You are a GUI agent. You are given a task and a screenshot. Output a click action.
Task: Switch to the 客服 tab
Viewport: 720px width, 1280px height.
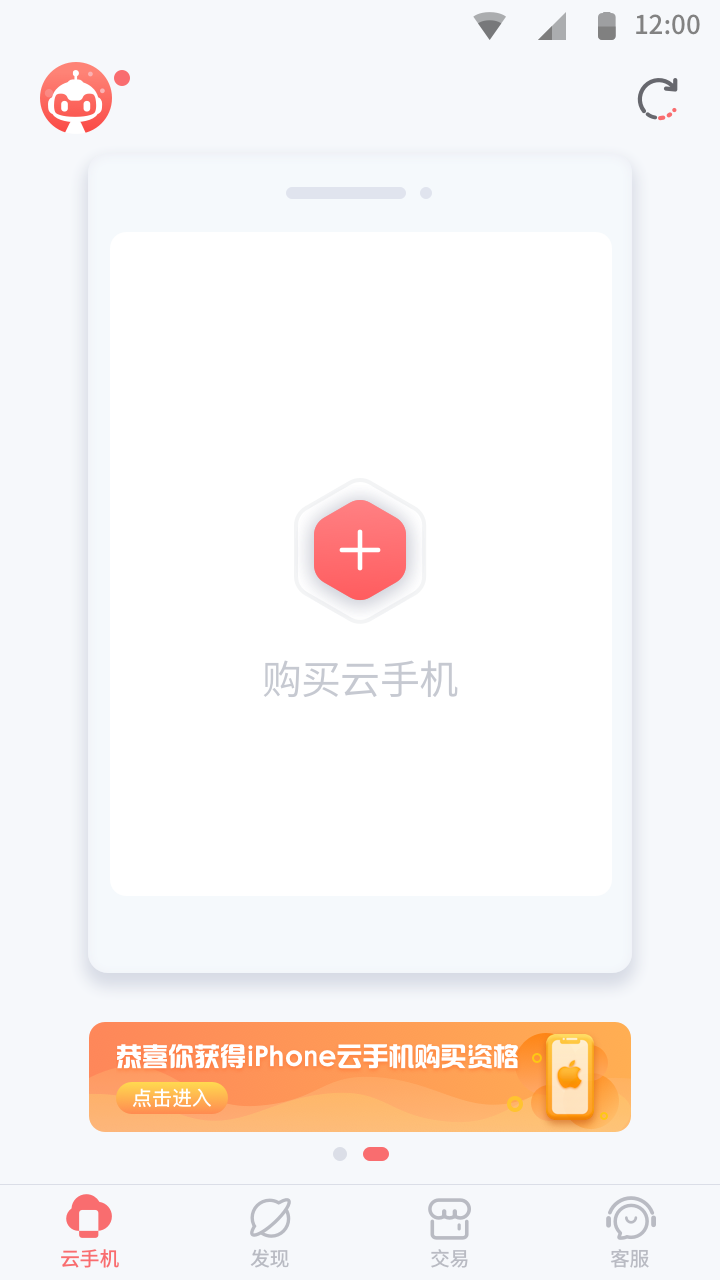coord(630,1232)
